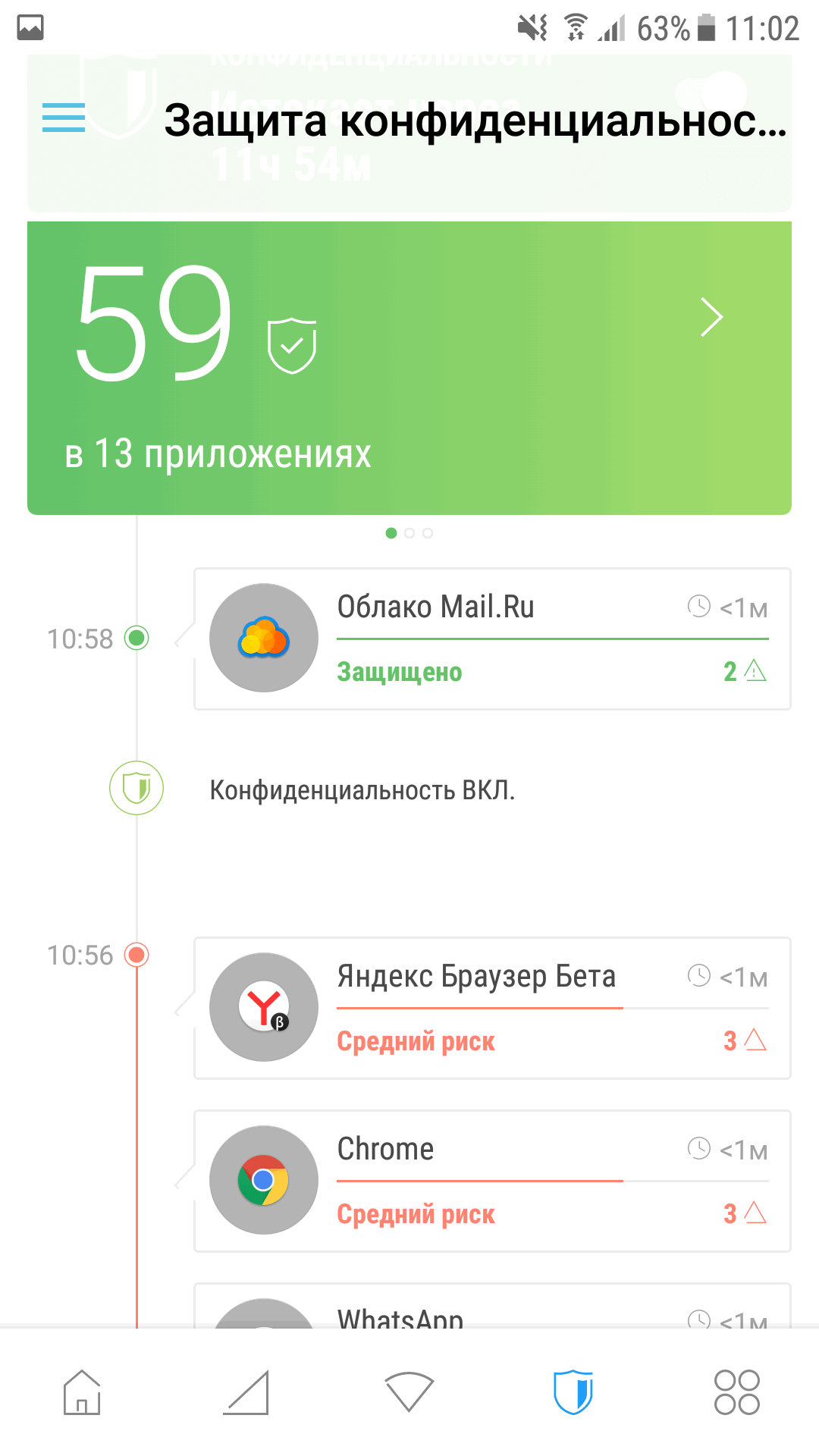
Task: Open the Яндекс Браузер Бета entry
Action: 492,1008
